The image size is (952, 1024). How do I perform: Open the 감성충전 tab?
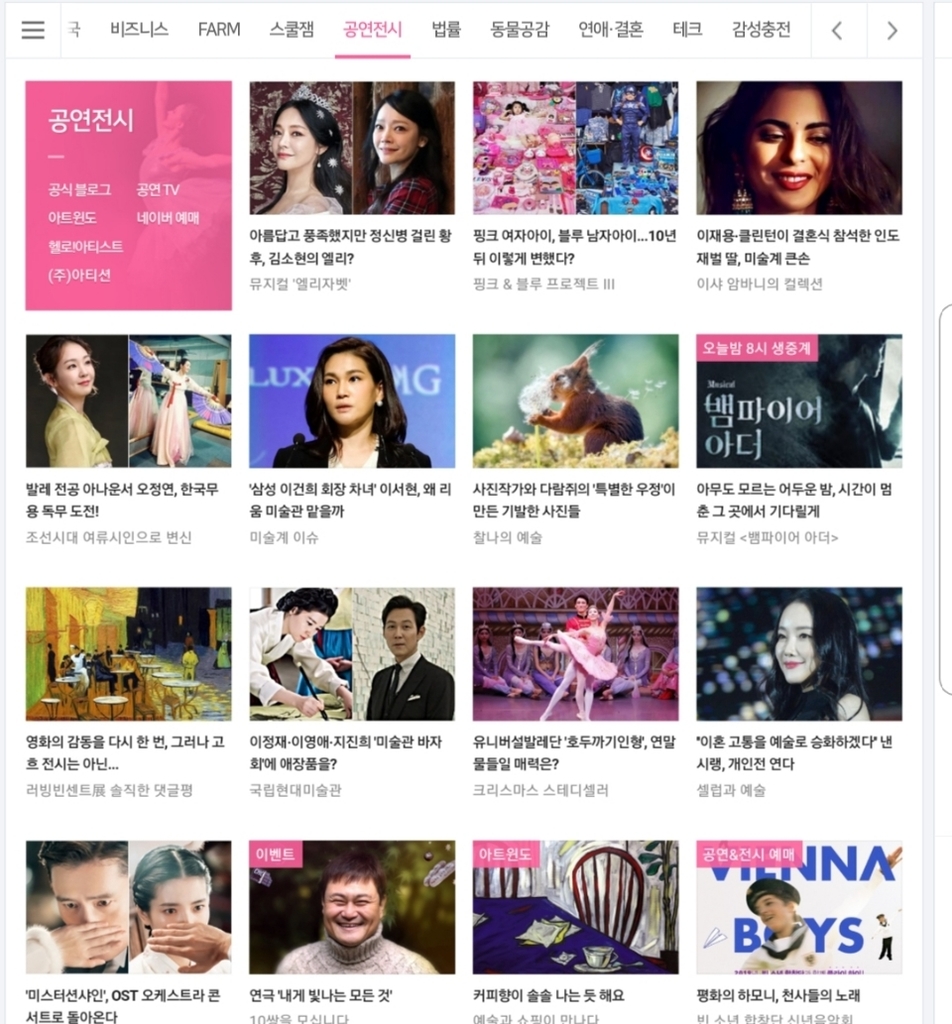point(761,30)
